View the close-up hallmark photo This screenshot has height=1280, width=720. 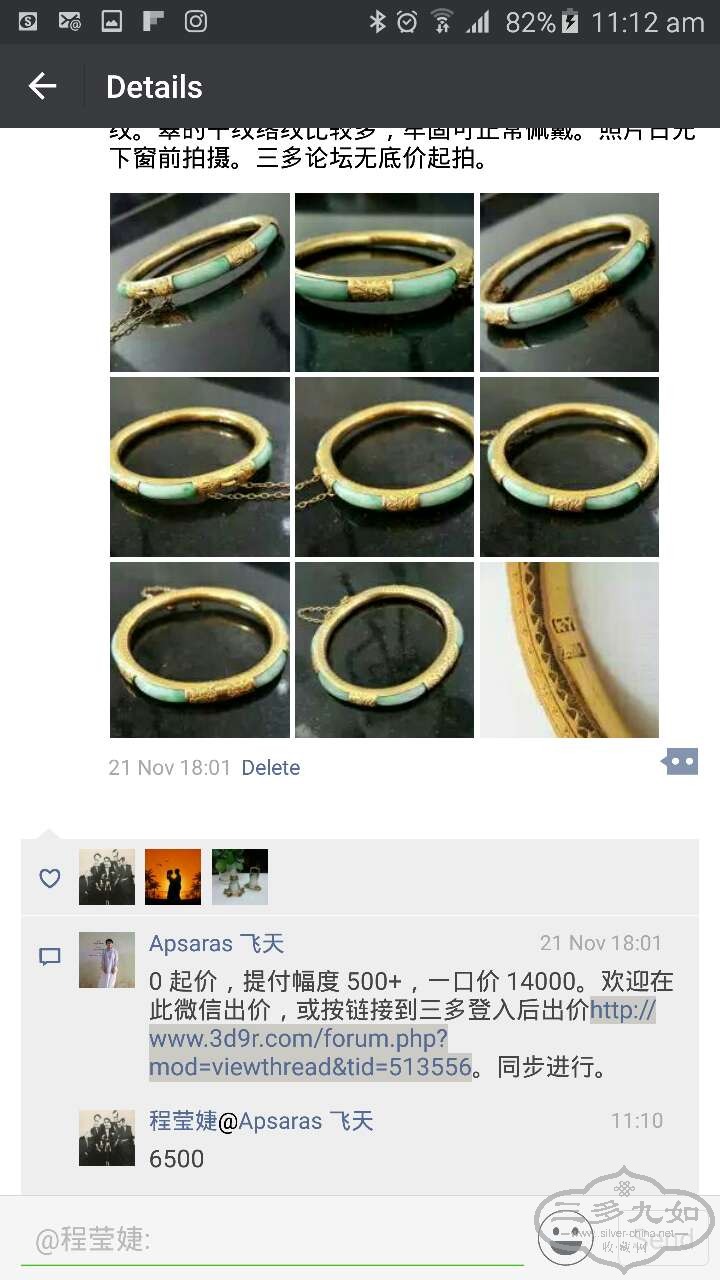pyautogui.click(x=569, y=650)
